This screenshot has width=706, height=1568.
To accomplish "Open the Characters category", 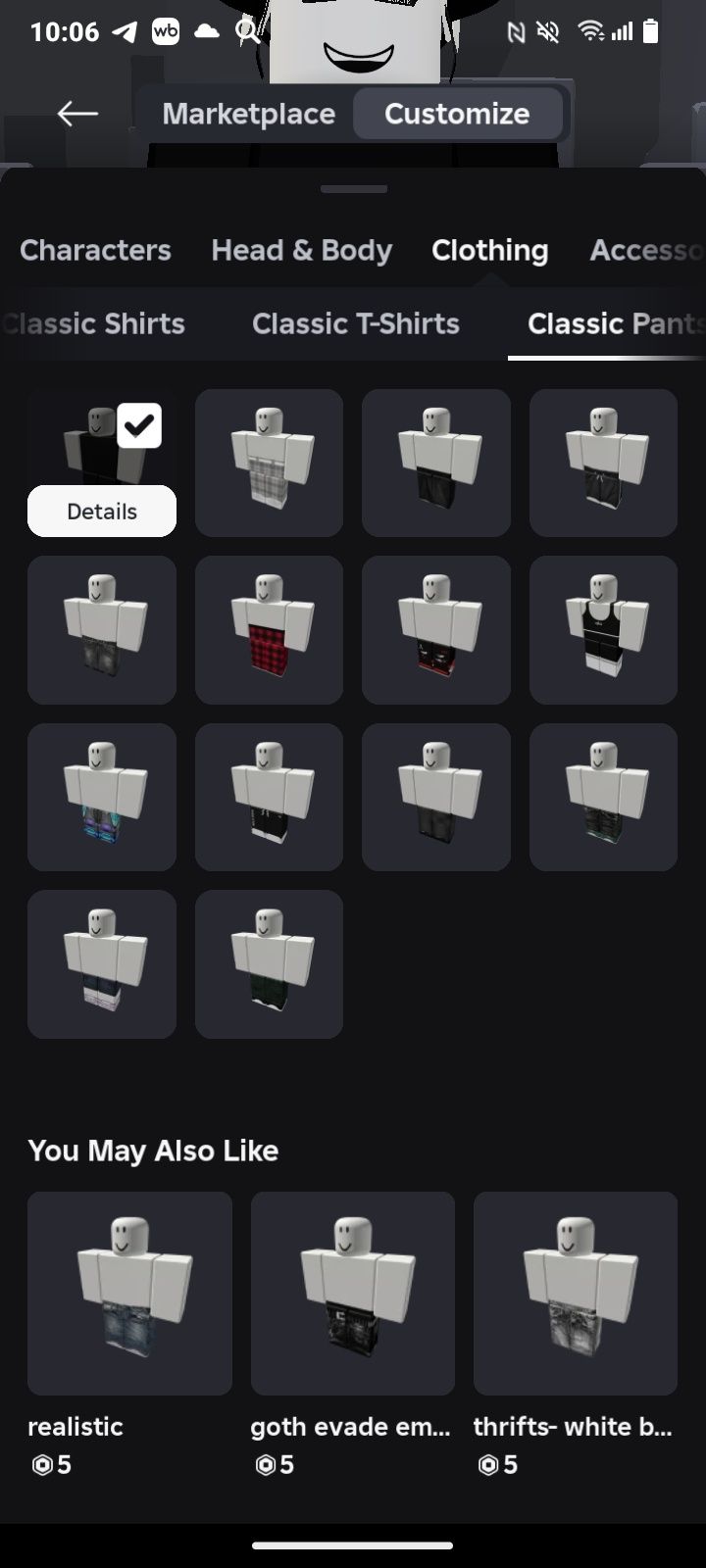I will coord(95,250).
